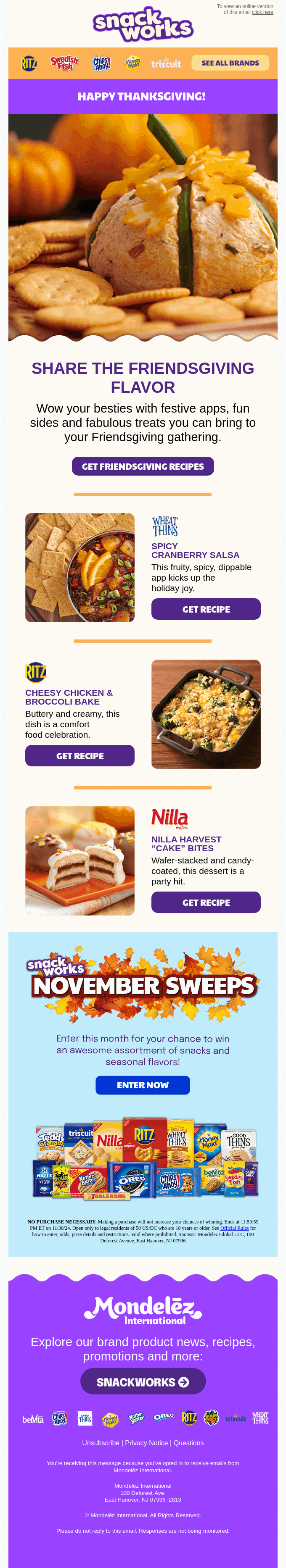Screen dimensions: 286x1568
Task: Open the online version via click here
Action: 263,12
